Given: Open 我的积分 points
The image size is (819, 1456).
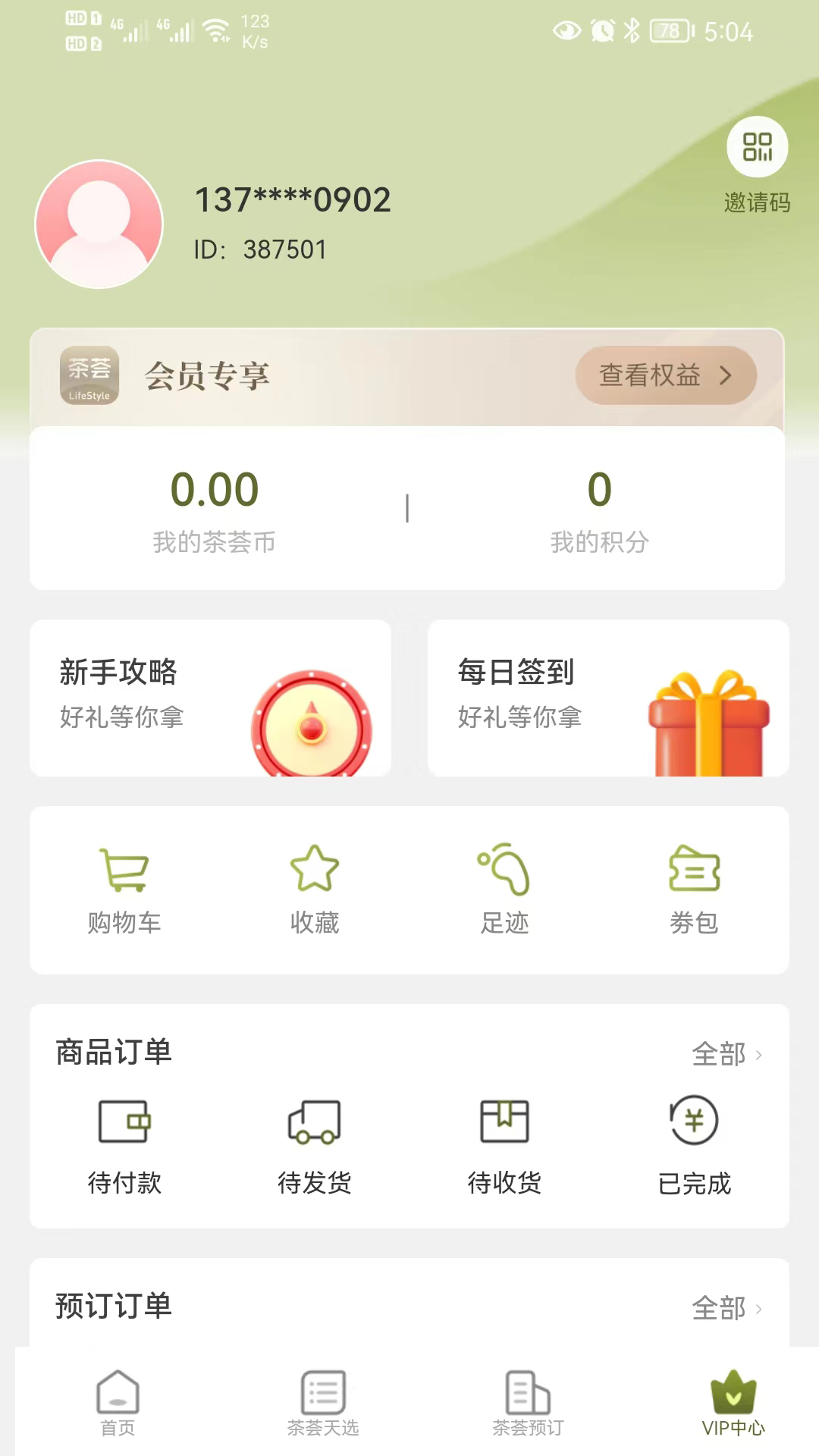Looking at the screenshot, I should pyautogui.click(x=599, y=508).
